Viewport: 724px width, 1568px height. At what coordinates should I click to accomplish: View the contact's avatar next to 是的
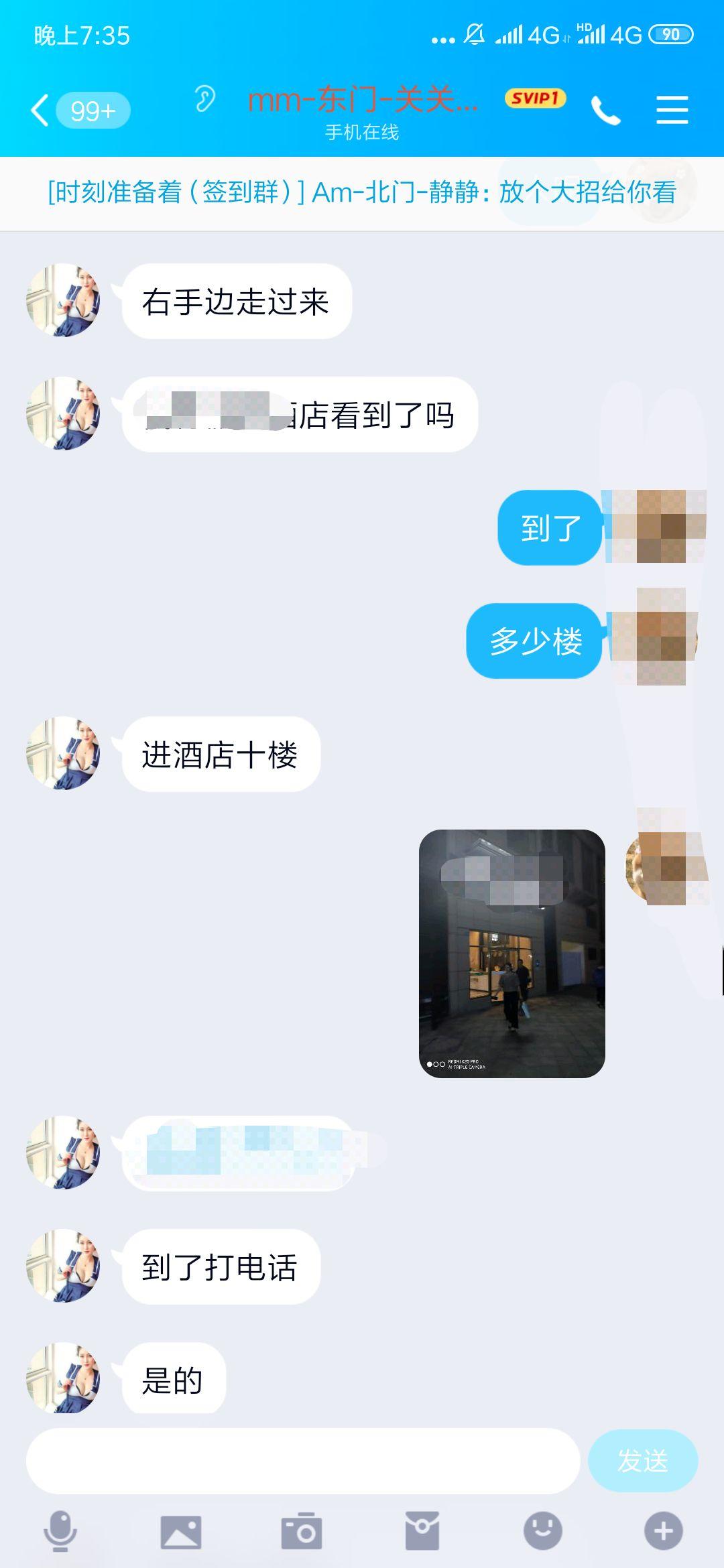tap(63, 1379)
